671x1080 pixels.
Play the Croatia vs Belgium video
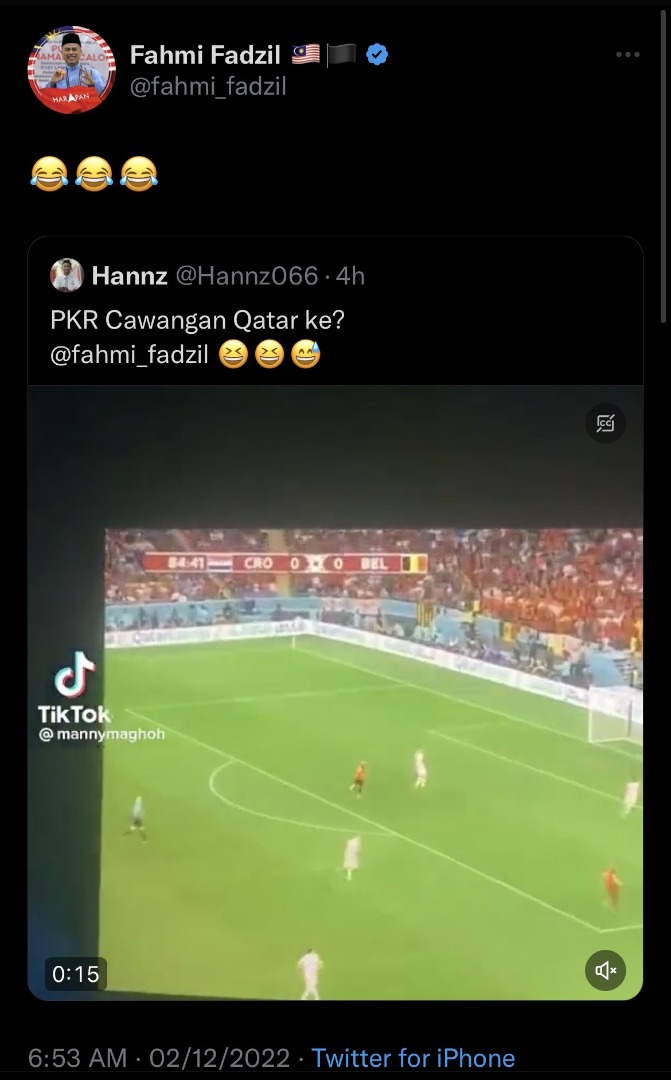point(336,692)
